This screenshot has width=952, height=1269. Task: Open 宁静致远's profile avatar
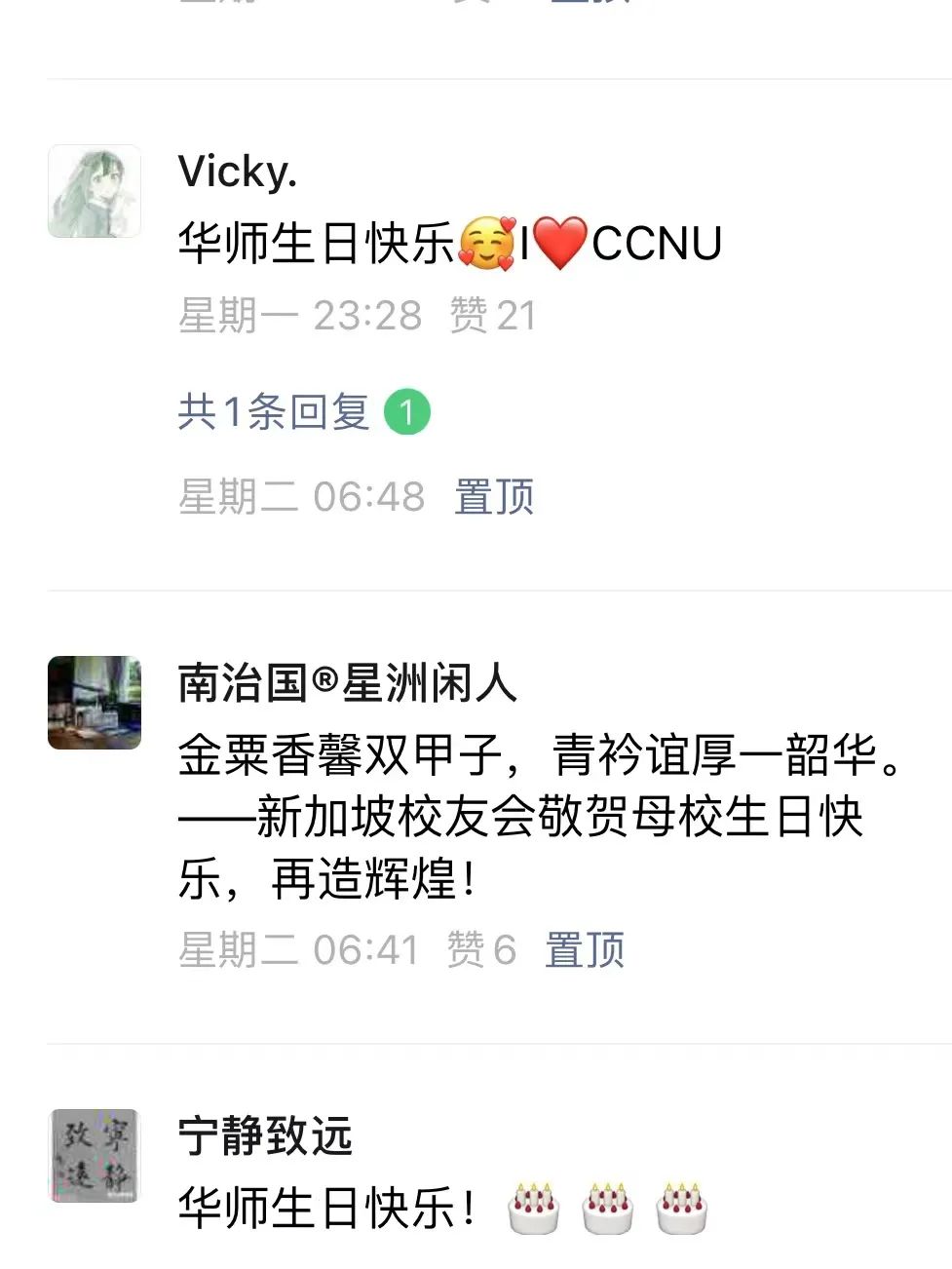coord(95,1156)
